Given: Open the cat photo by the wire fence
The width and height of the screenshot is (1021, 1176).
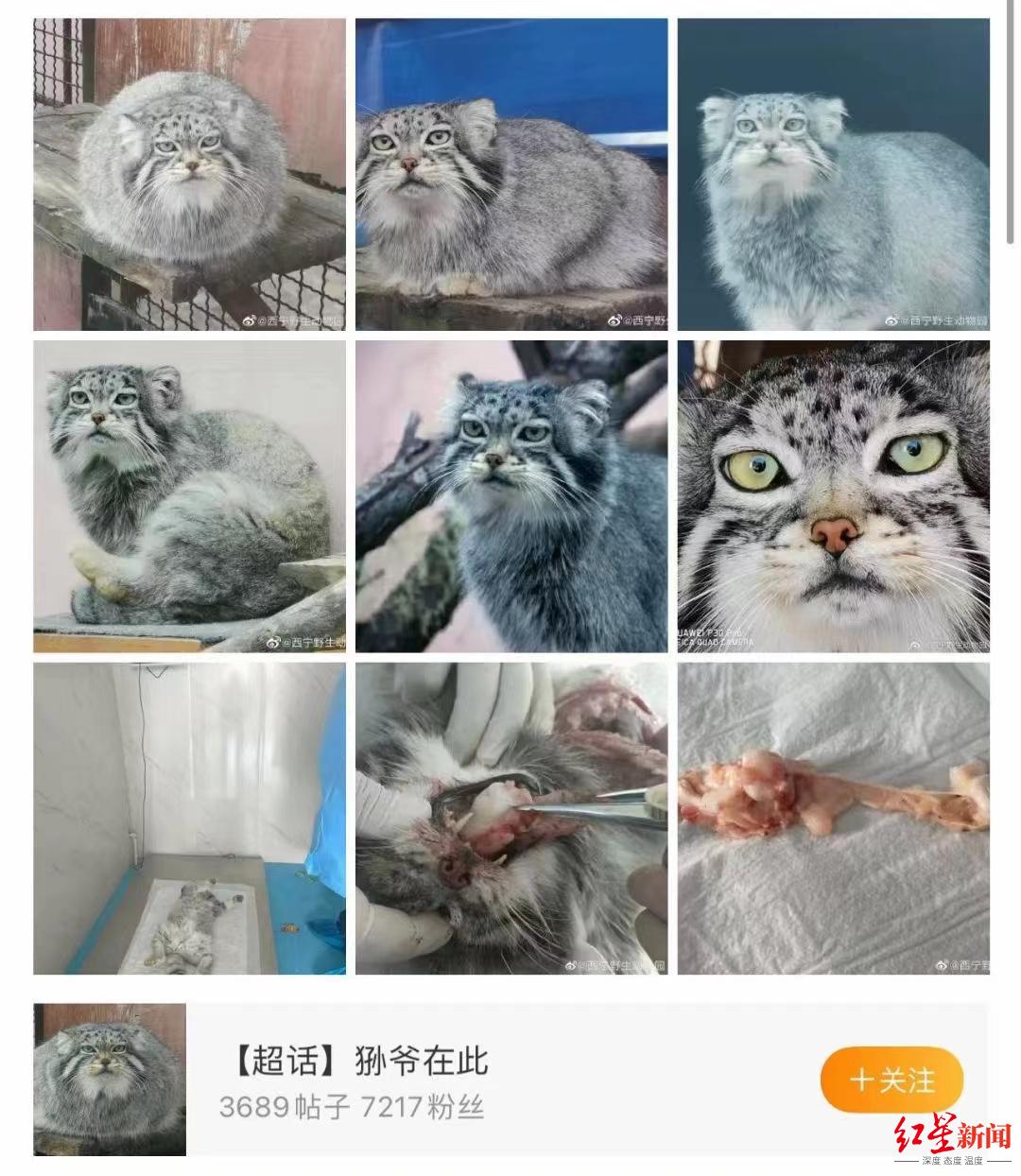Looking at the screenshot, I should tap(189, 174).
